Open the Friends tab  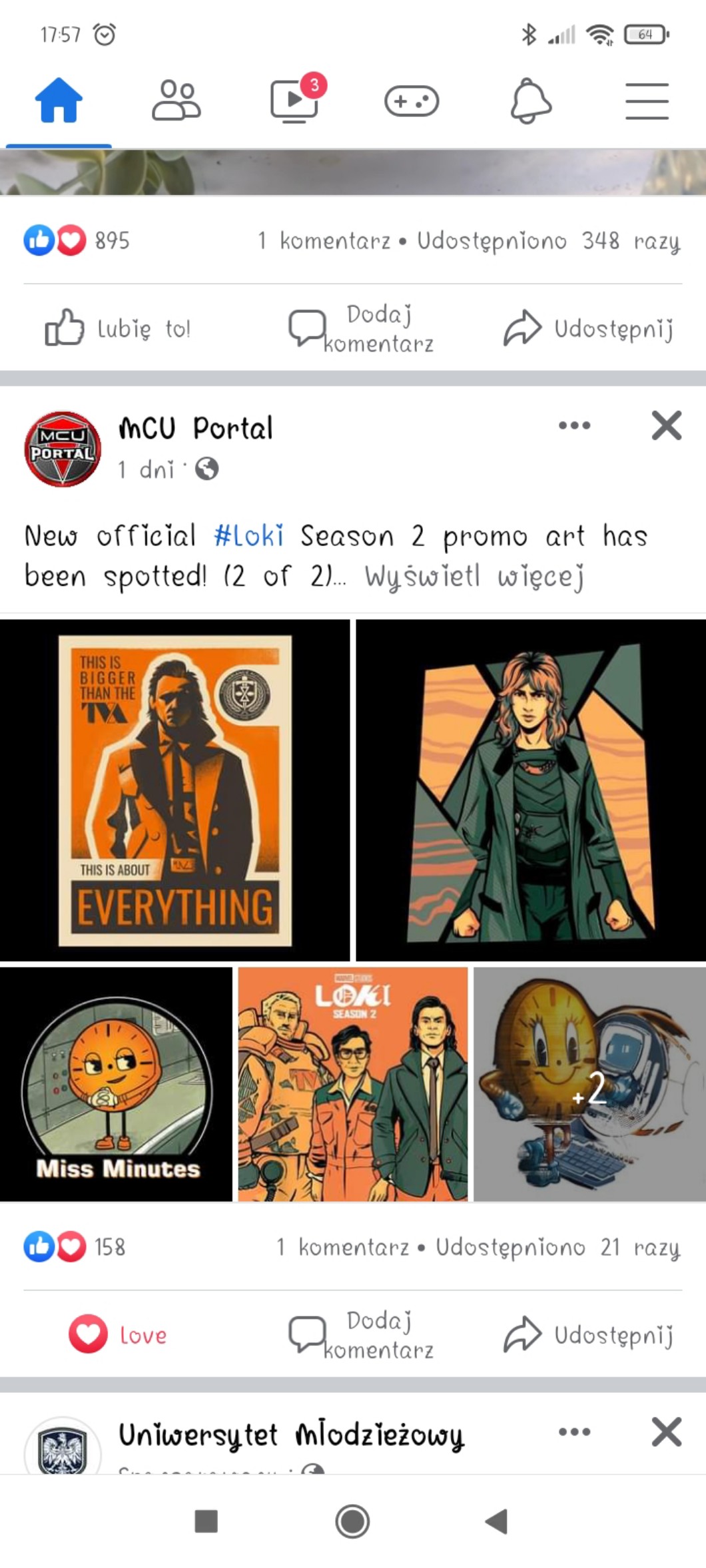(x=176, y=101)
